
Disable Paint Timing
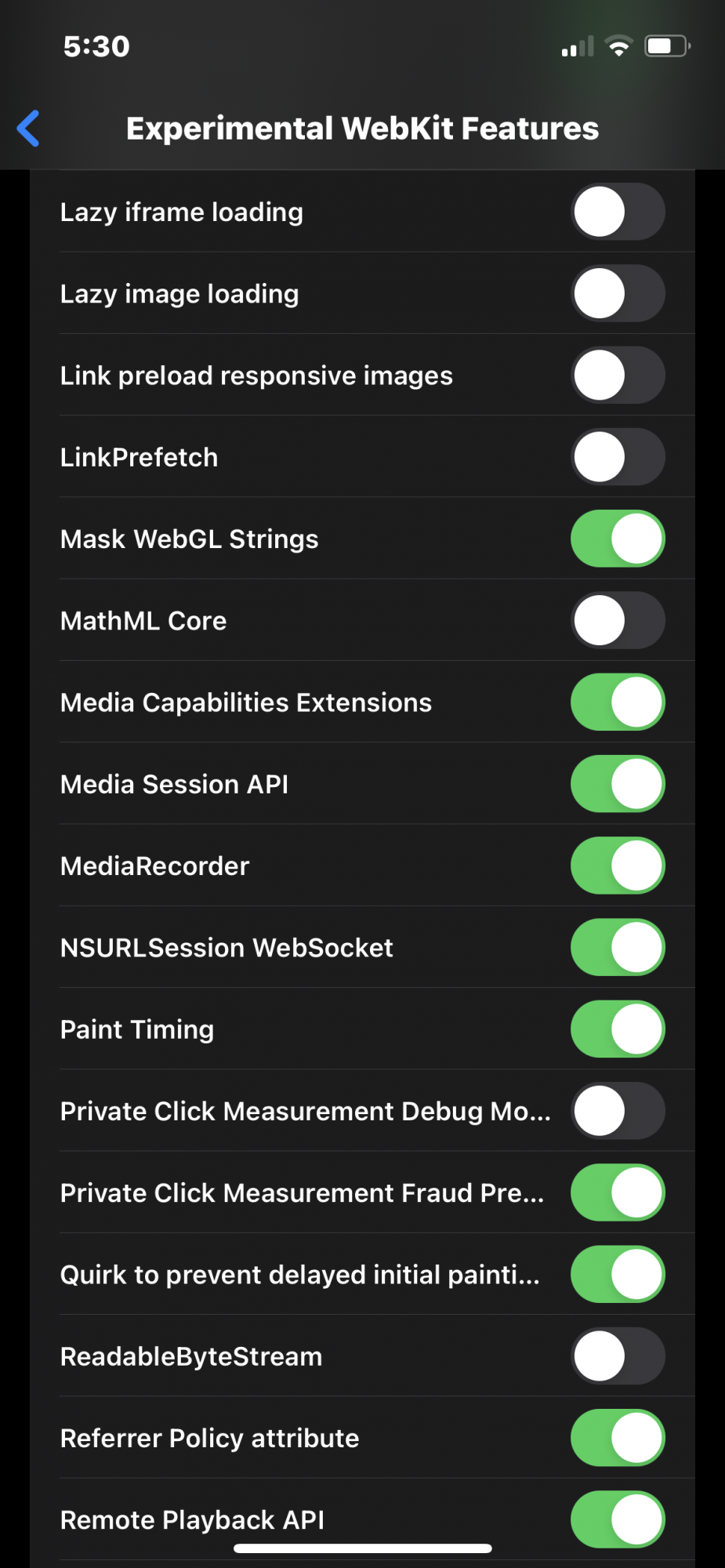(x=618, y=1029)
